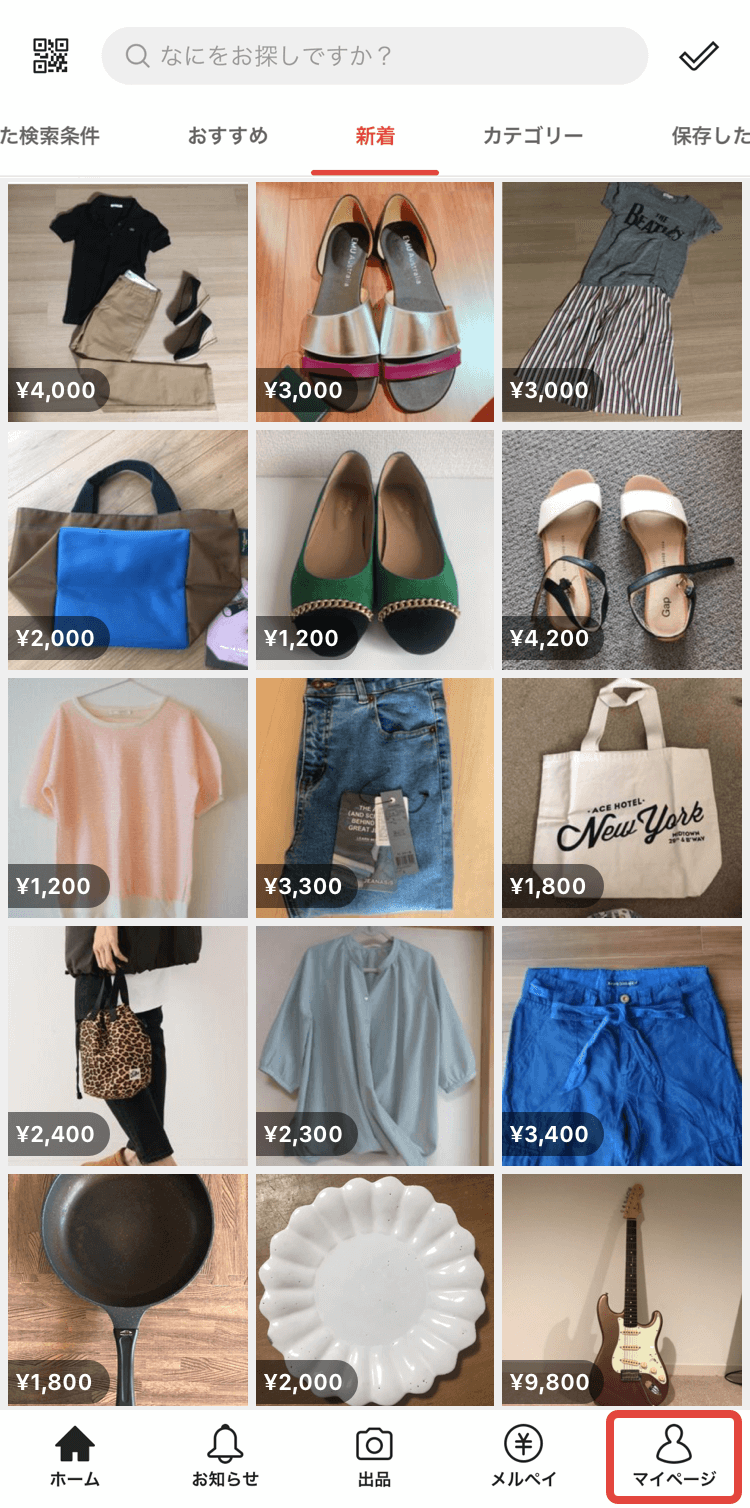The image size is (750, 1508).
Task: Open the ¥4,200 Gap sandals listing
Action: coord(621,549)
